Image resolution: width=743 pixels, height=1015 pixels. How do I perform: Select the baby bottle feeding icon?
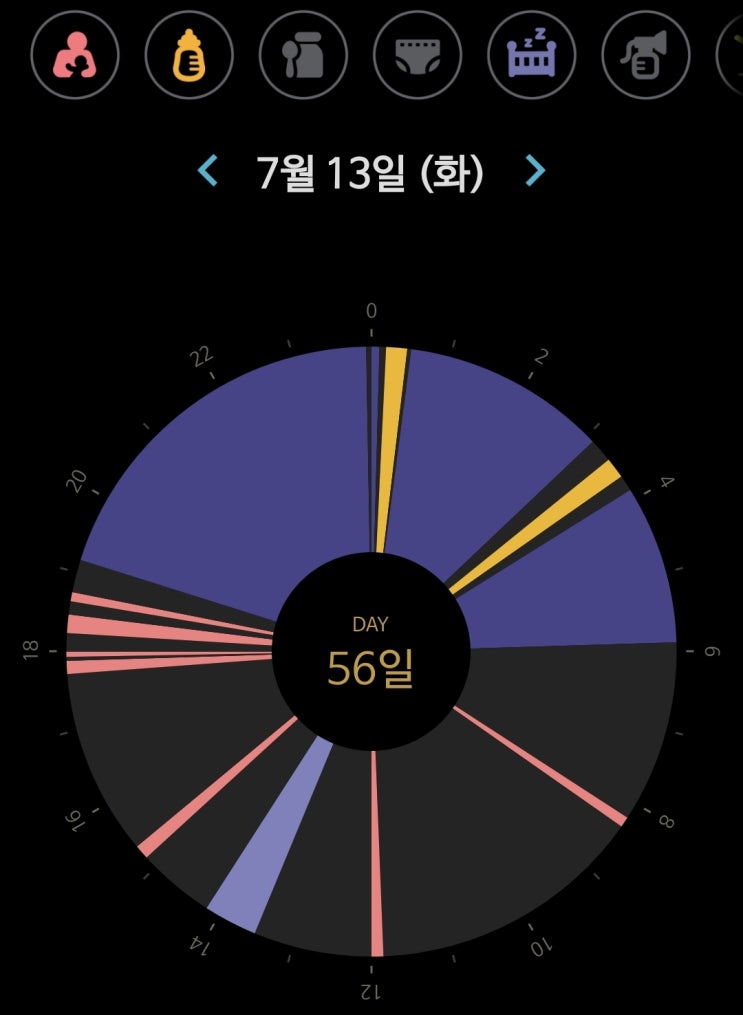[189, 55]
